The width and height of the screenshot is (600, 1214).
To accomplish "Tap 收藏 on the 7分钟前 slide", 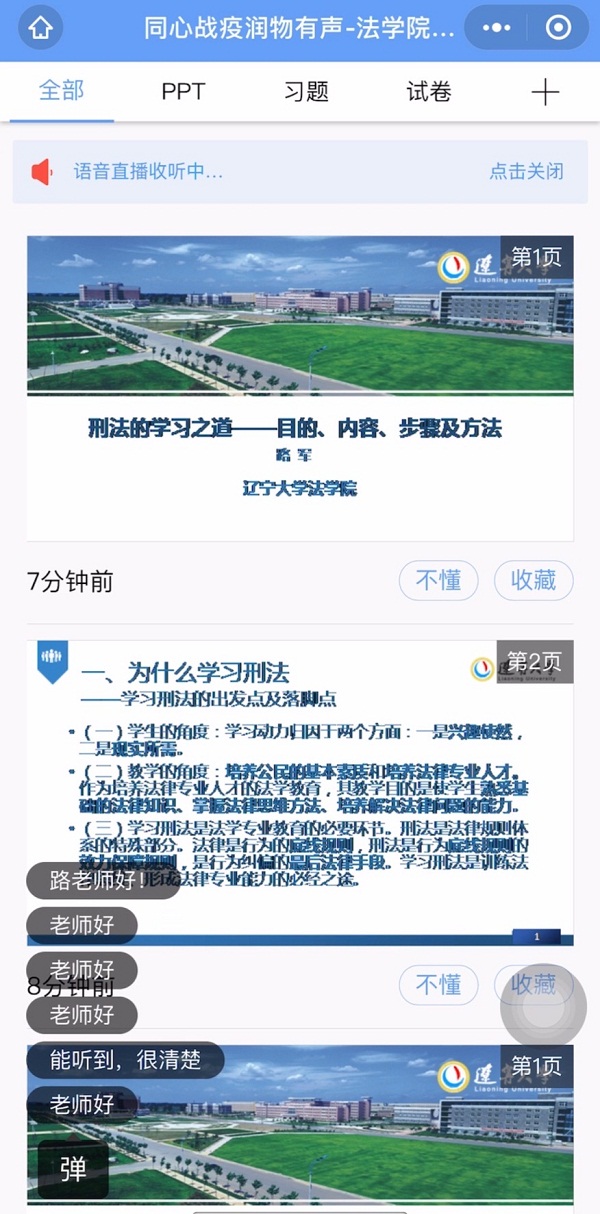I will click(533, 581).
